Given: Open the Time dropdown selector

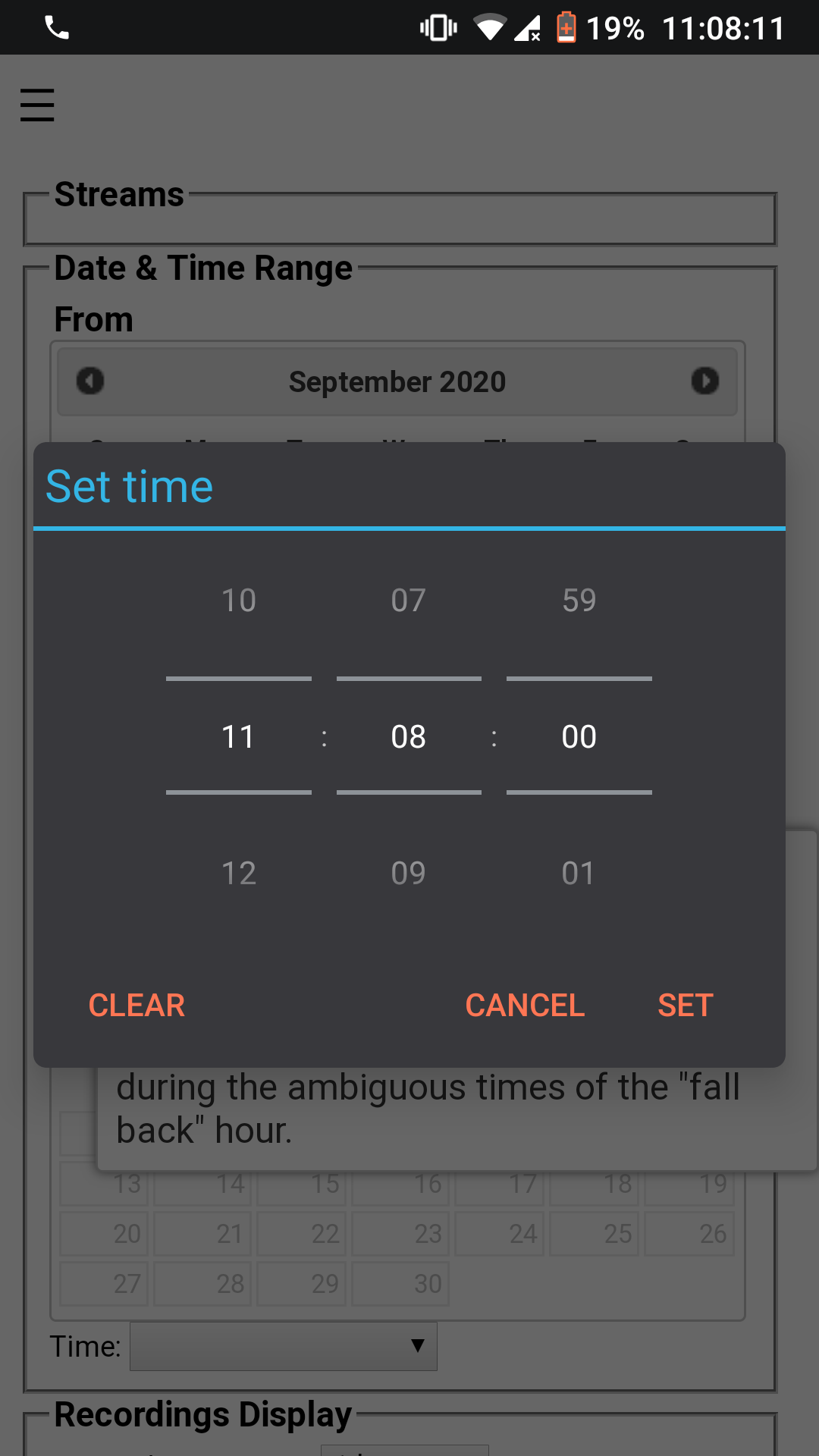Looking at the screenshot, I should [283, 1346].
